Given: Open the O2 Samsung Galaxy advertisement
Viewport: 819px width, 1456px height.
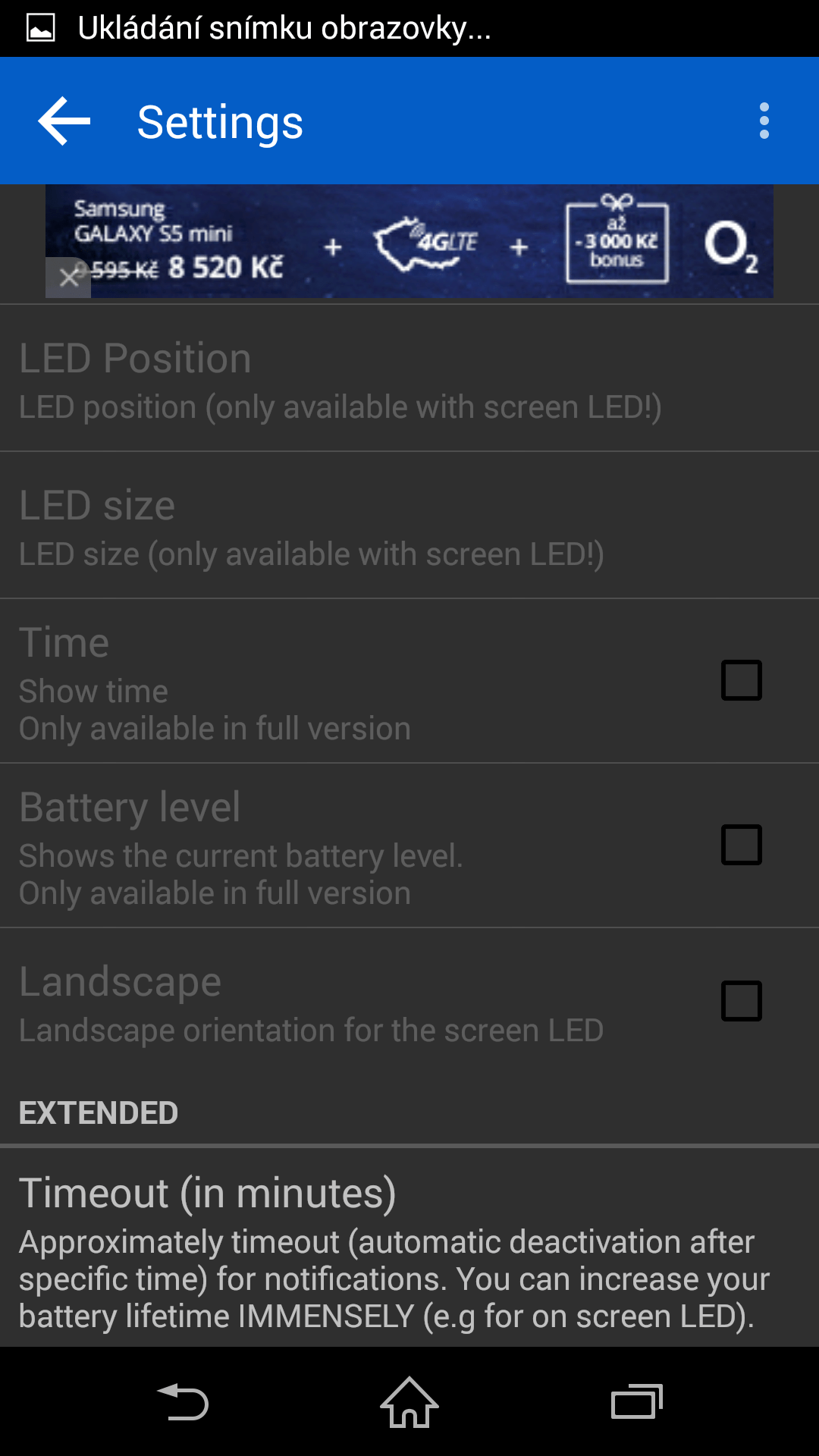Looking at the screenshot, I should 409,241.
